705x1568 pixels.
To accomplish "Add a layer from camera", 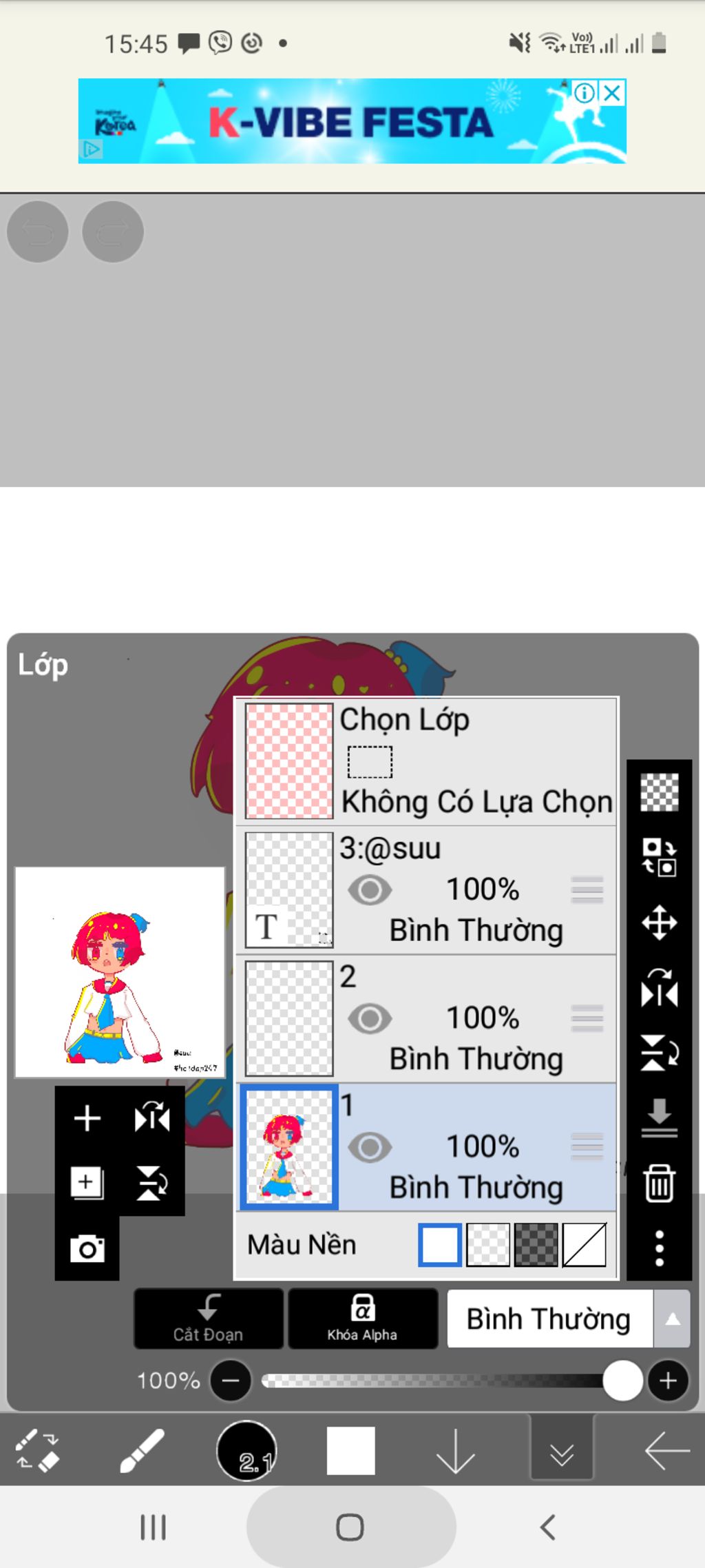I will (x=87, y=1248).
